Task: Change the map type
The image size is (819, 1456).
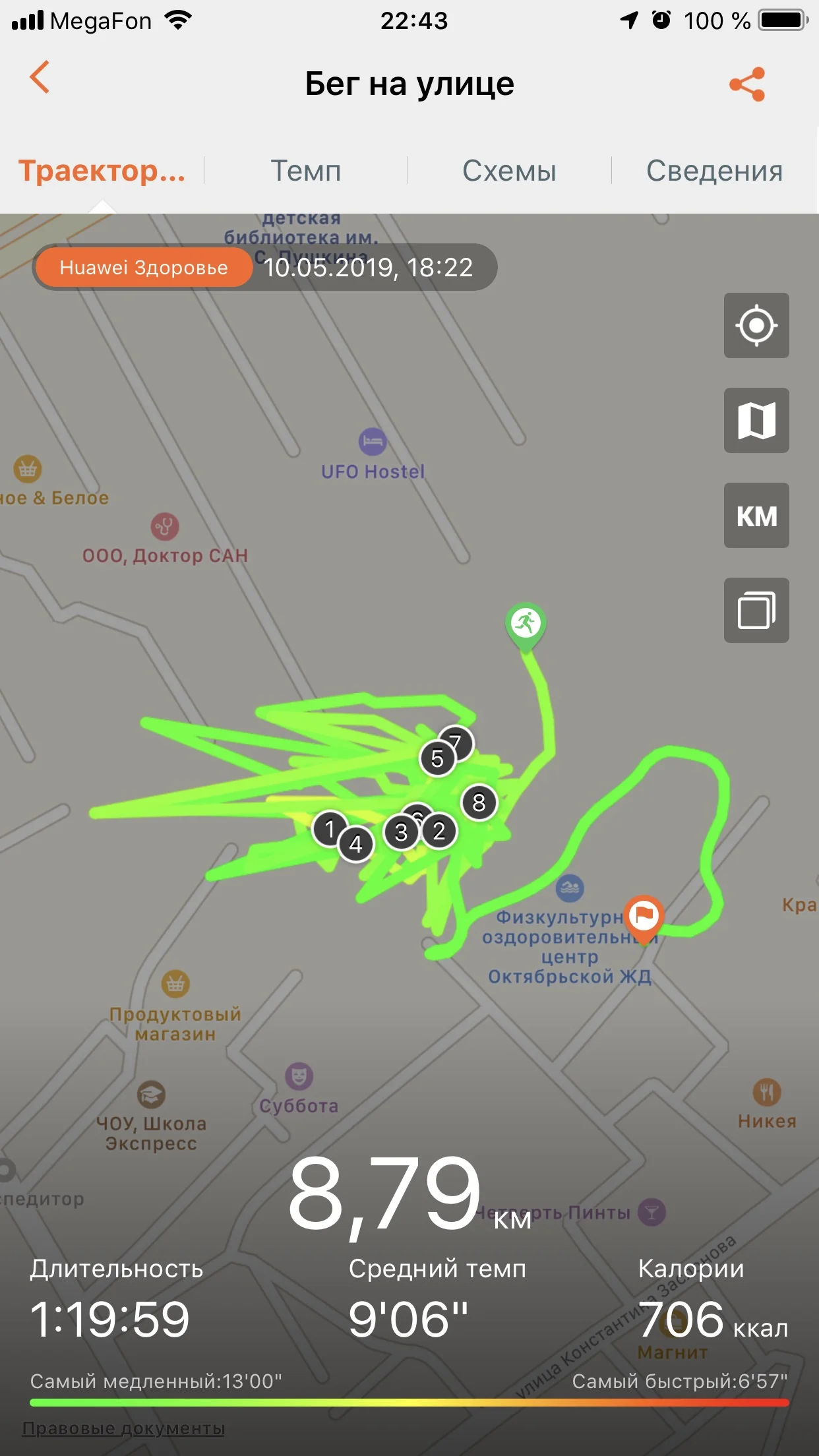Action: 756,420
